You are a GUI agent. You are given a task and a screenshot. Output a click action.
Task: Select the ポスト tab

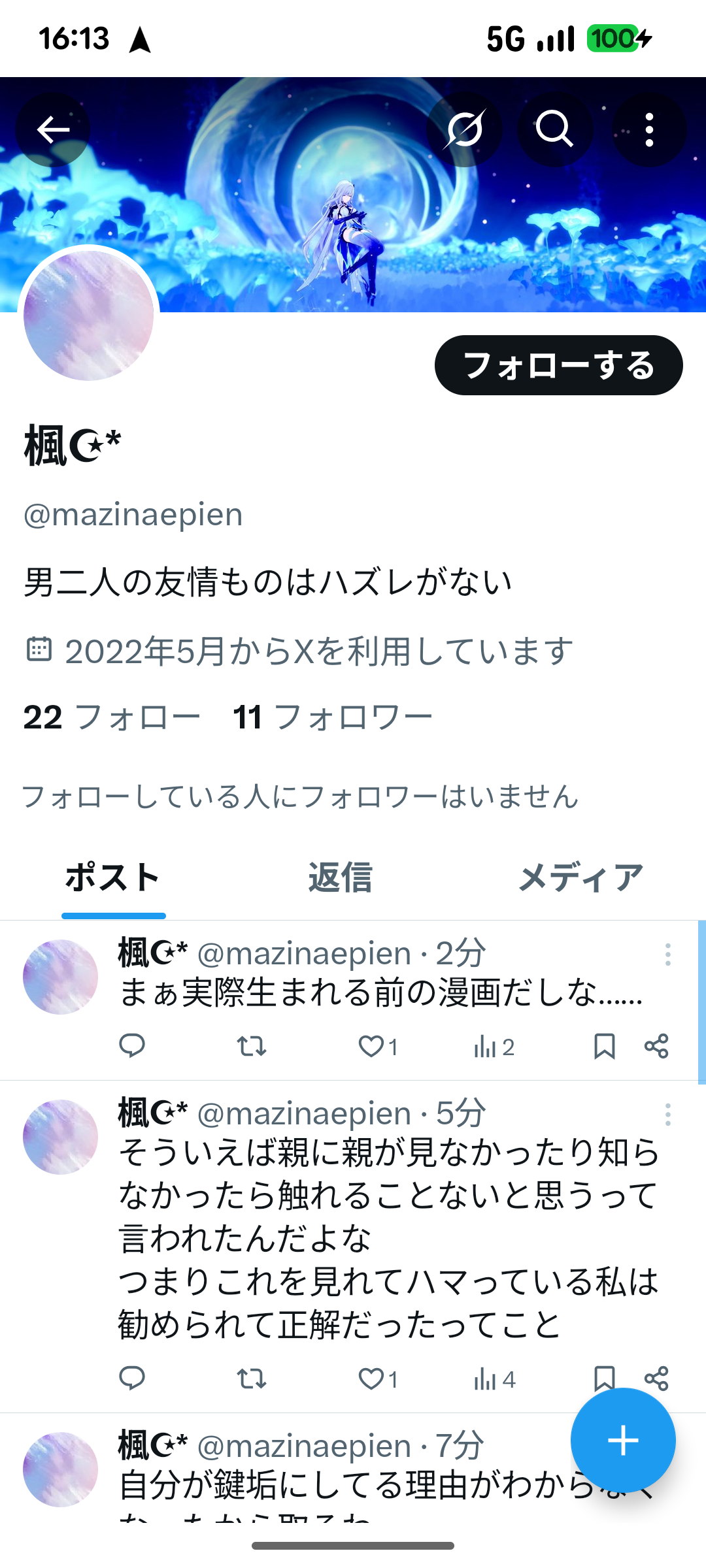113,877
